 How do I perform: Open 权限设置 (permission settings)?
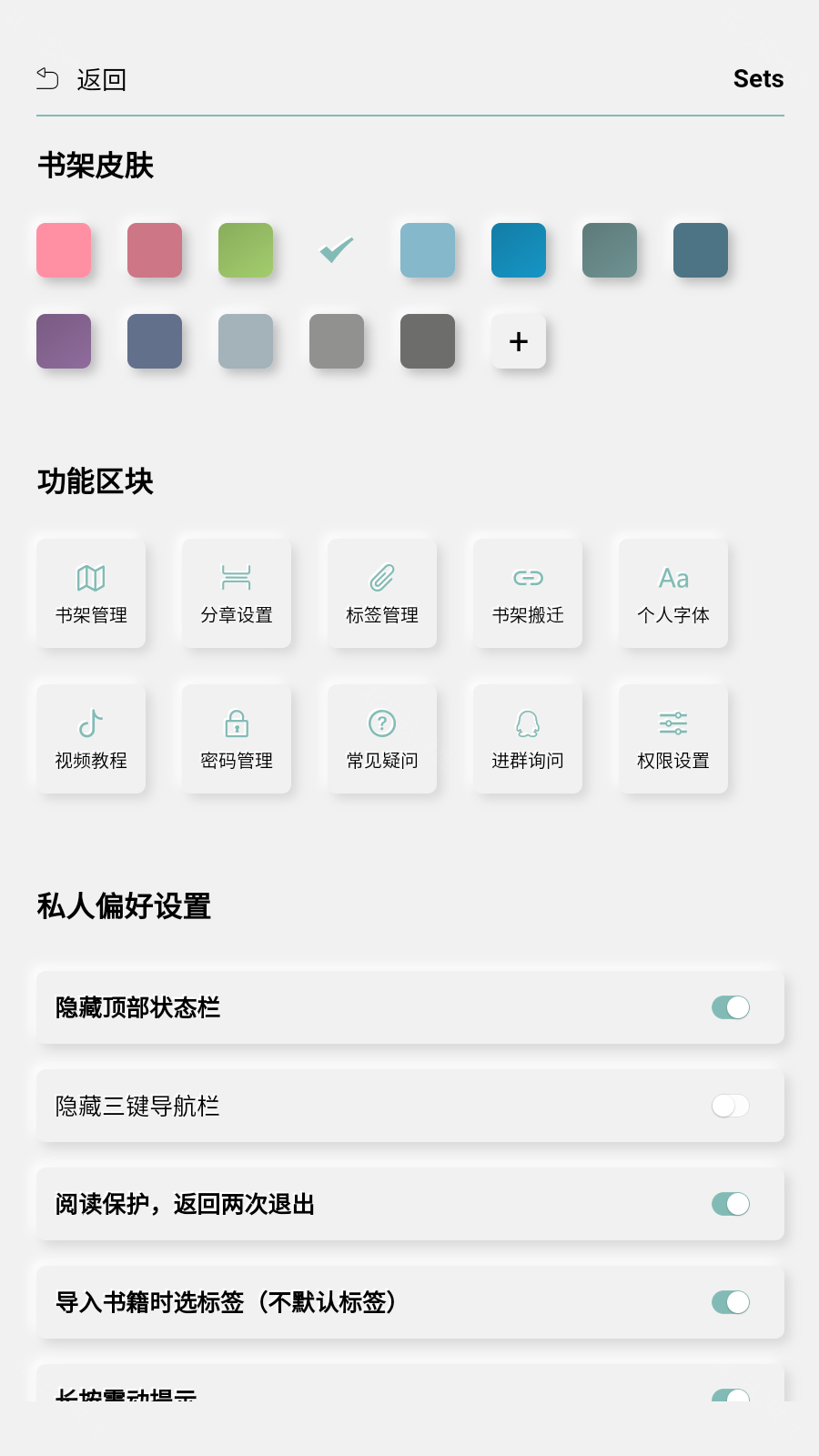(x=673, y=739)
